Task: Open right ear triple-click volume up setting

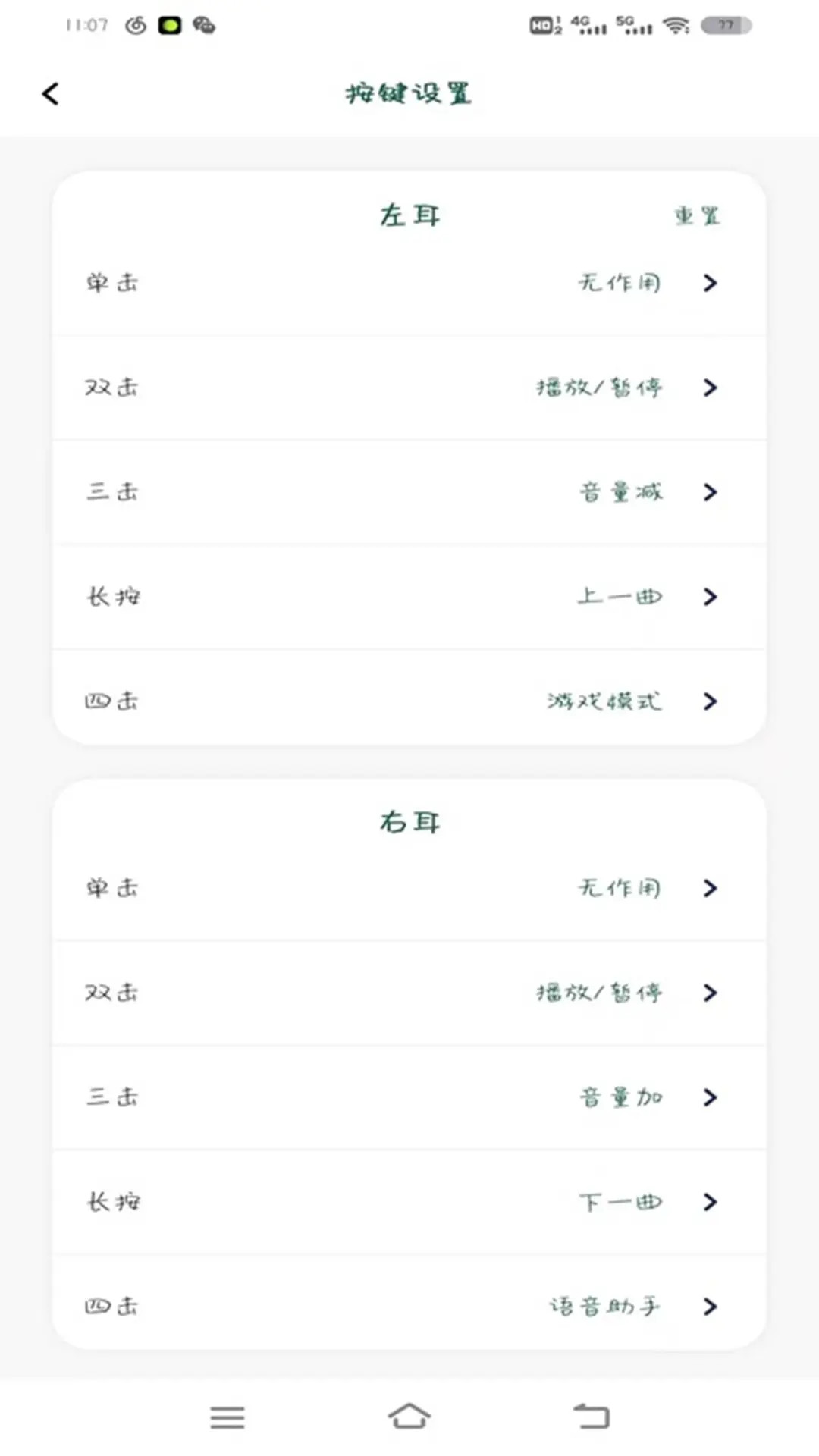Action: (x=408, y=1097)
